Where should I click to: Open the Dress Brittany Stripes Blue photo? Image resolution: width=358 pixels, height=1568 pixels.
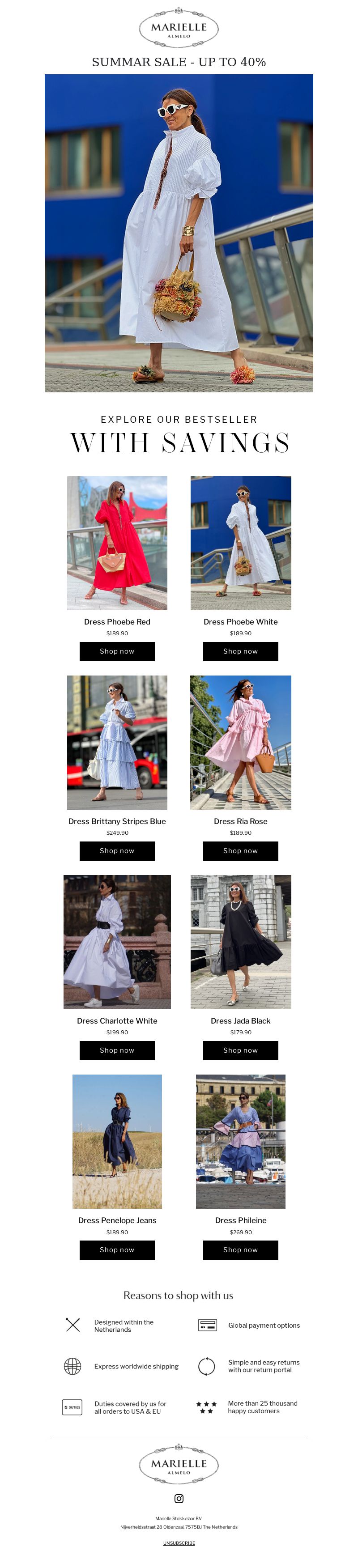[117, 742]
